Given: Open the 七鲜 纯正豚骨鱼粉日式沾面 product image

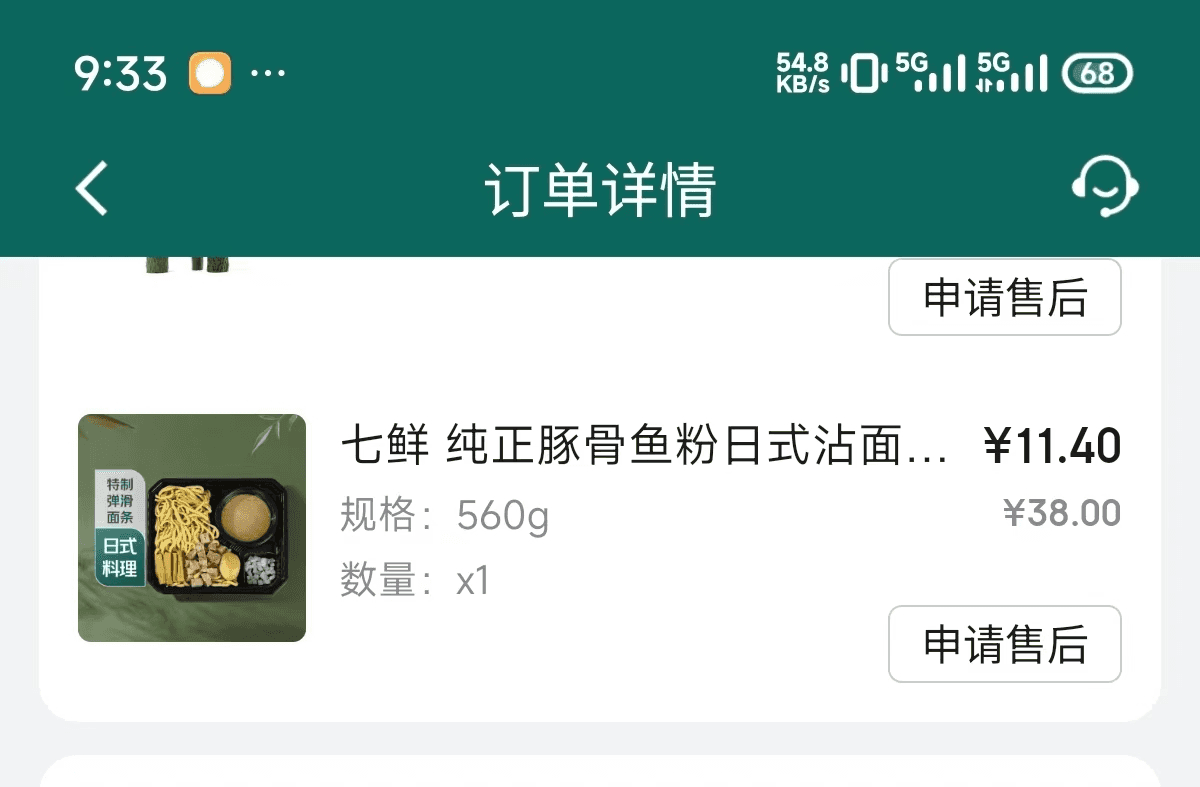Looking at the screenshot, I should click(192, 528).
